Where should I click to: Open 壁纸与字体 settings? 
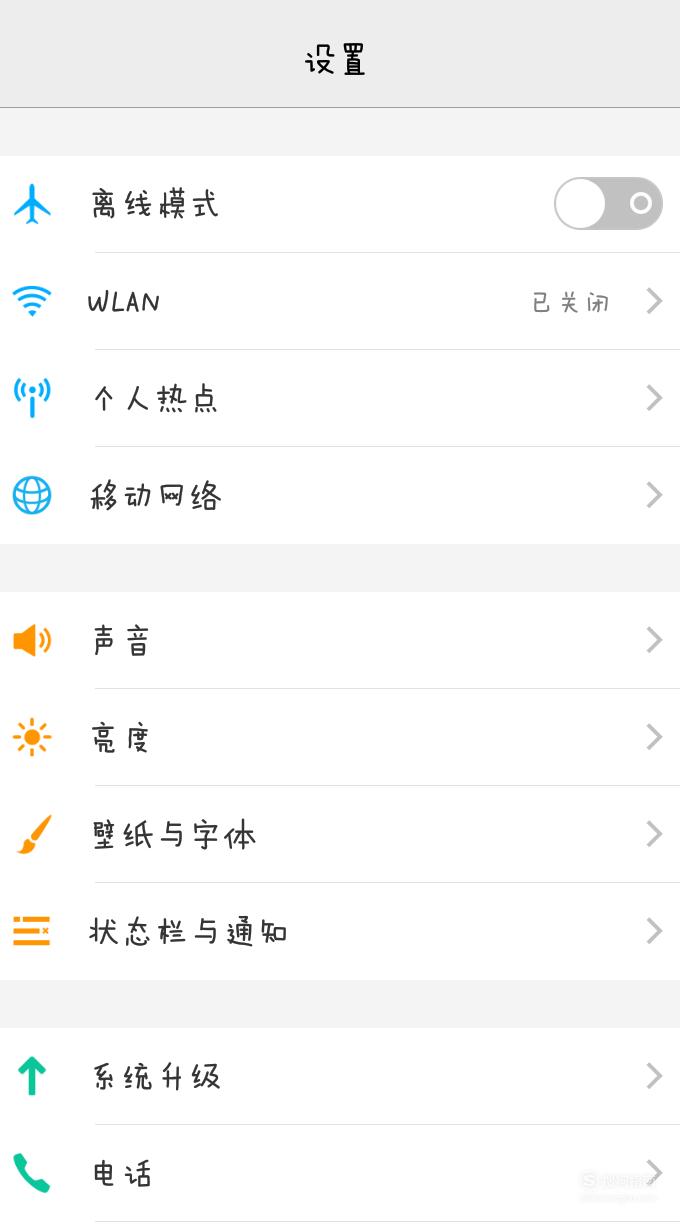click(340, 834)
